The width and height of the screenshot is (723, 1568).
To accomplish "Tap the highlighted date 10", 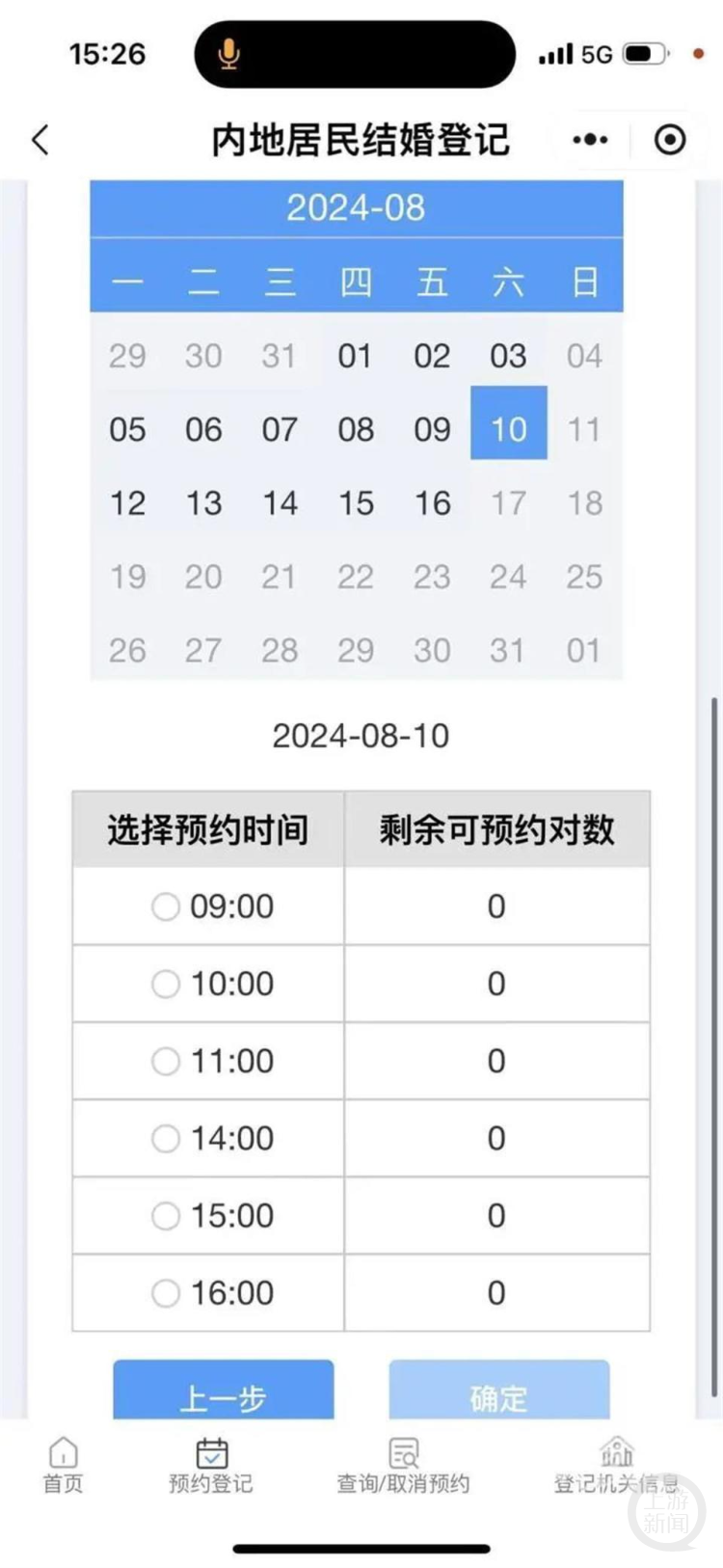I will pos(508,428).
